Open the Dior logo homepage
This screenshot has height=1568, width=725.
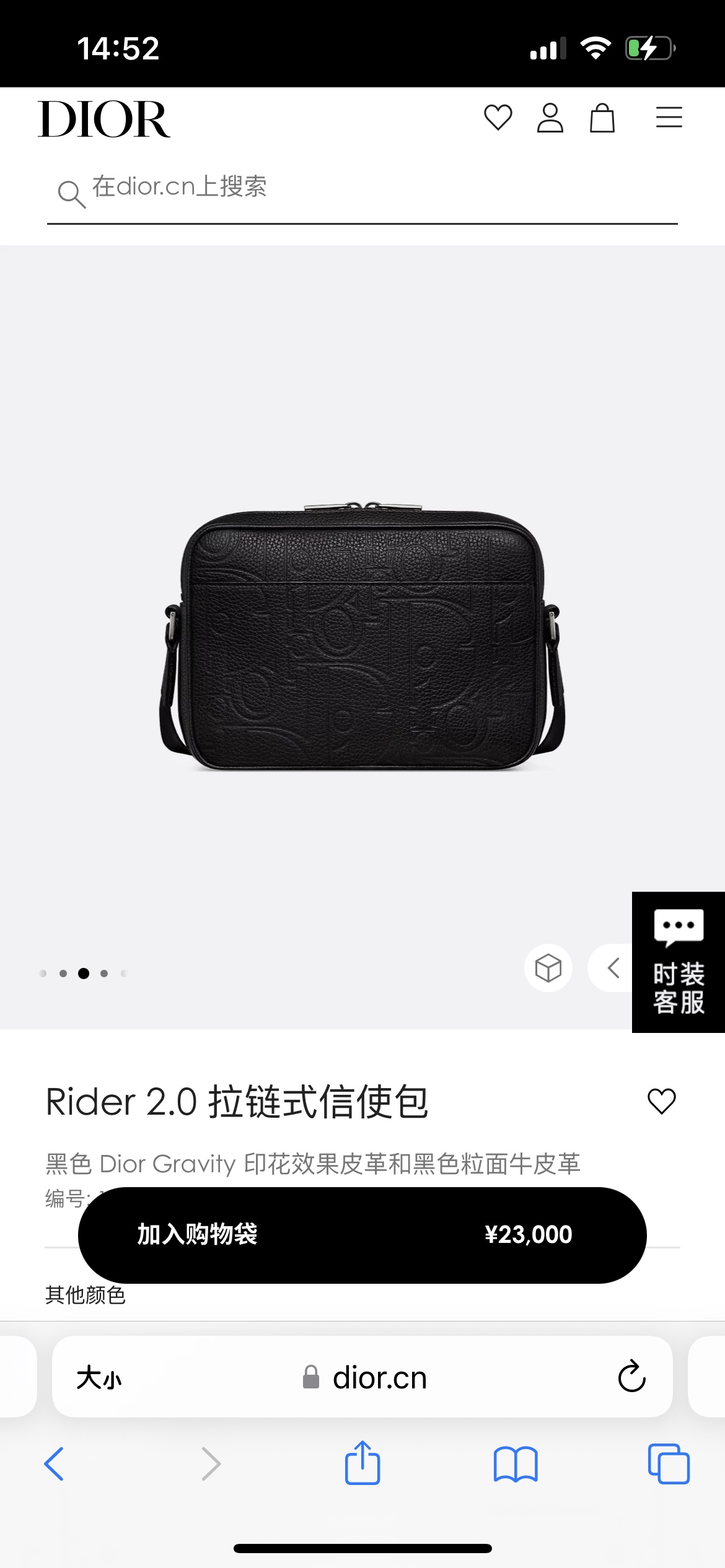click(x=104, y=119)
